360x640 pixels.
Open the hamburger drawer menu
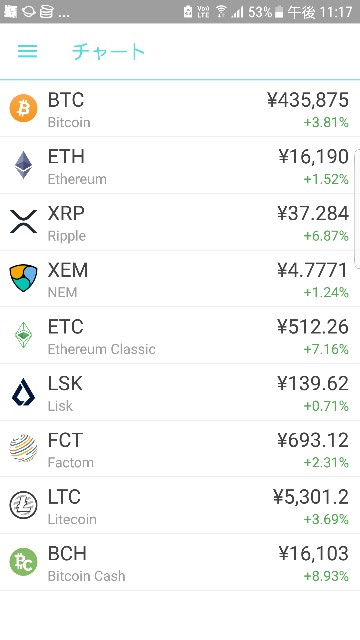[27, 51]
